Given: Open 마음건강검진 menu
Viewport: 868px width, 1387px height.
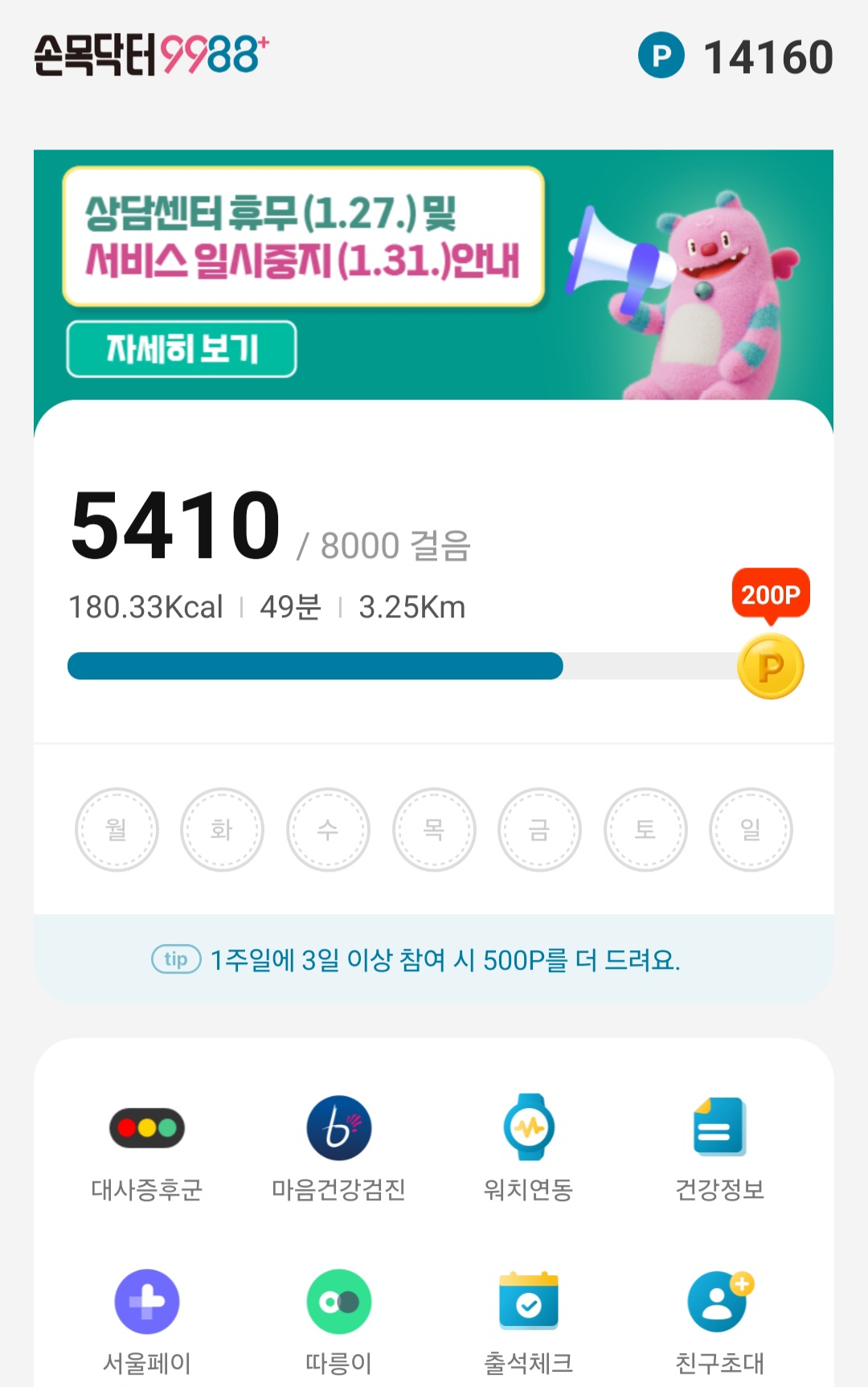Looking at the screenshot, I should point(338,1146).
